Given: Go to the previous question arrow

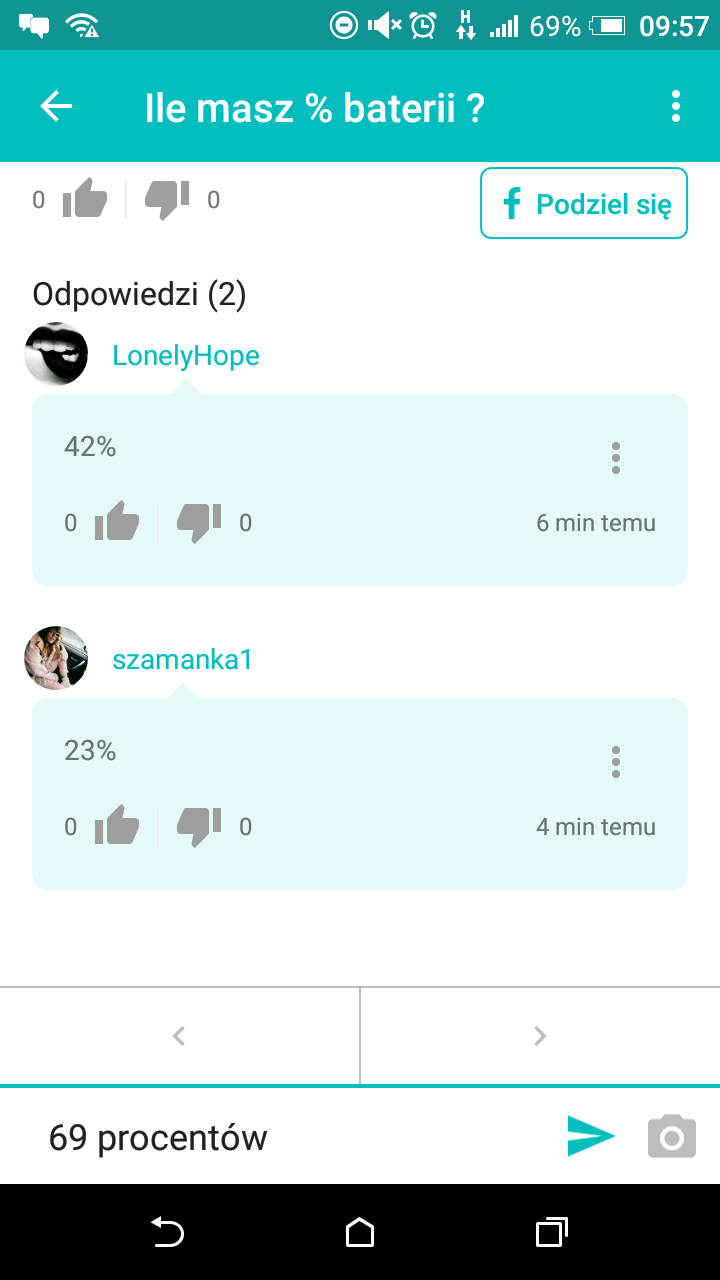Looking at the screenshot, I should click(179, 1036).
